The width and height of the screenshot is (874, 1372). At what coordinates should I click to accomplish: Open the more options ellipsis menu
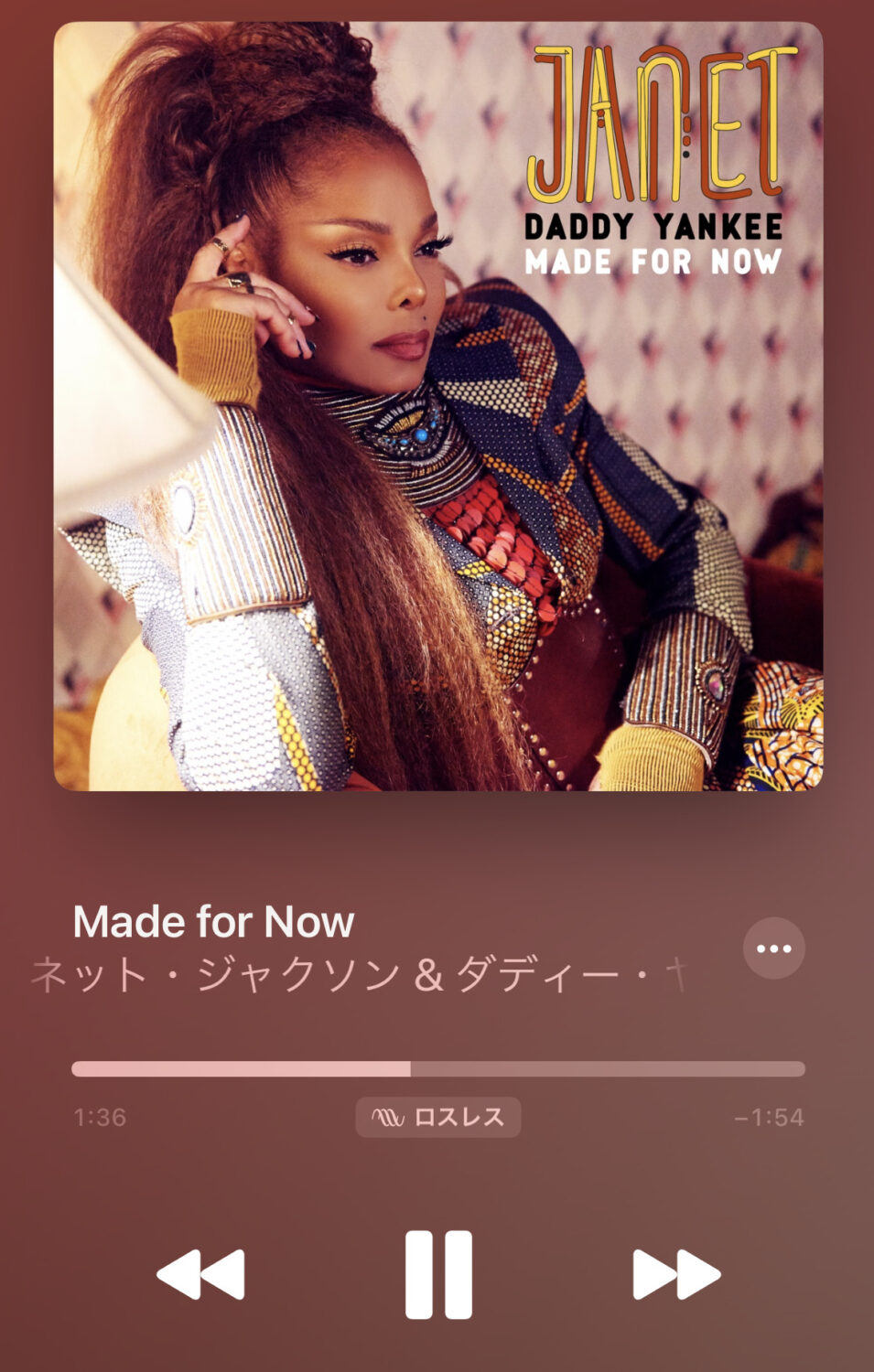click(x=774, y=949)
